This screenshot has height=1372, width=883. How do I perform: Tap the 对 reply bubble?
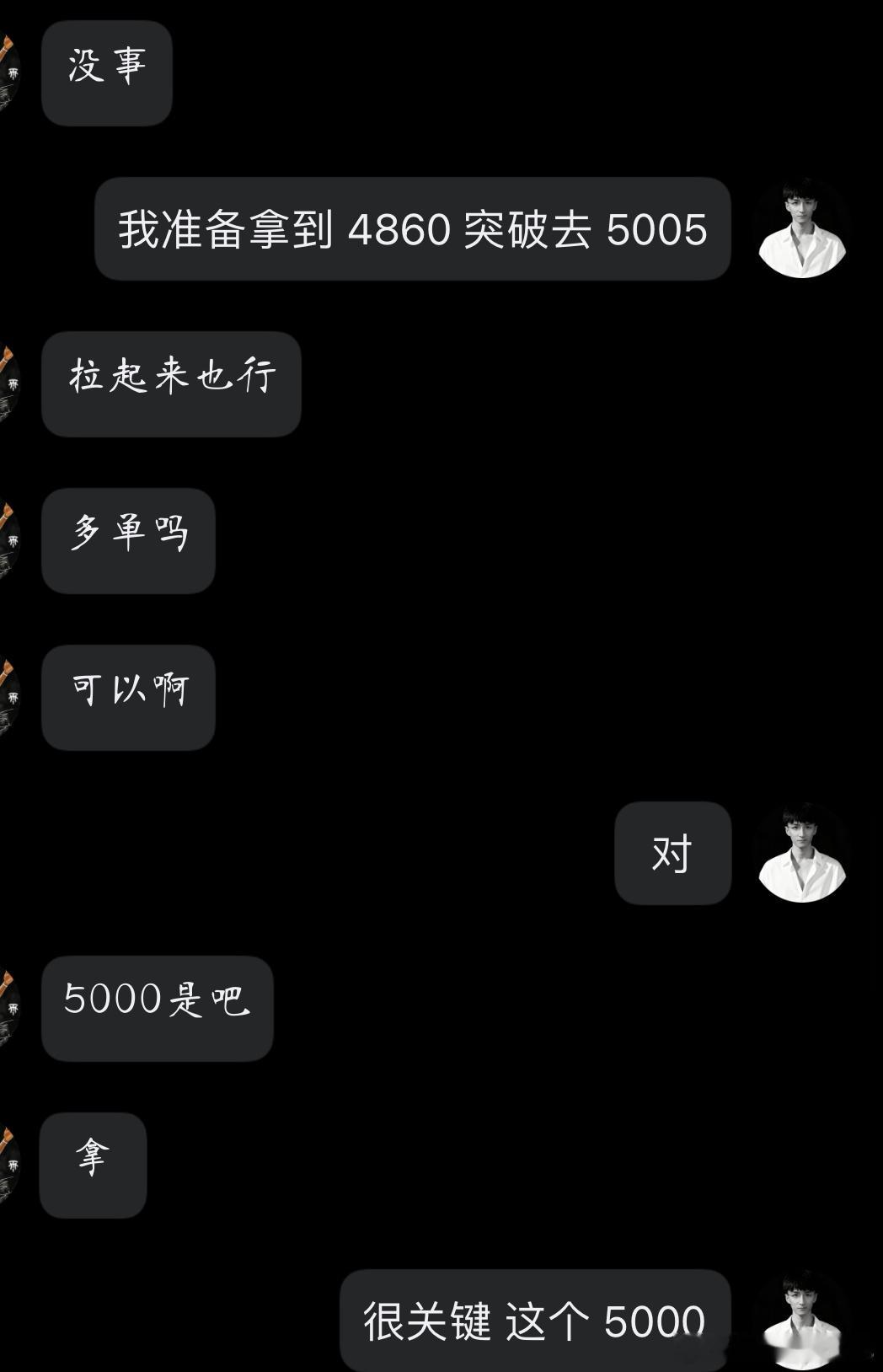coord(673,853)
